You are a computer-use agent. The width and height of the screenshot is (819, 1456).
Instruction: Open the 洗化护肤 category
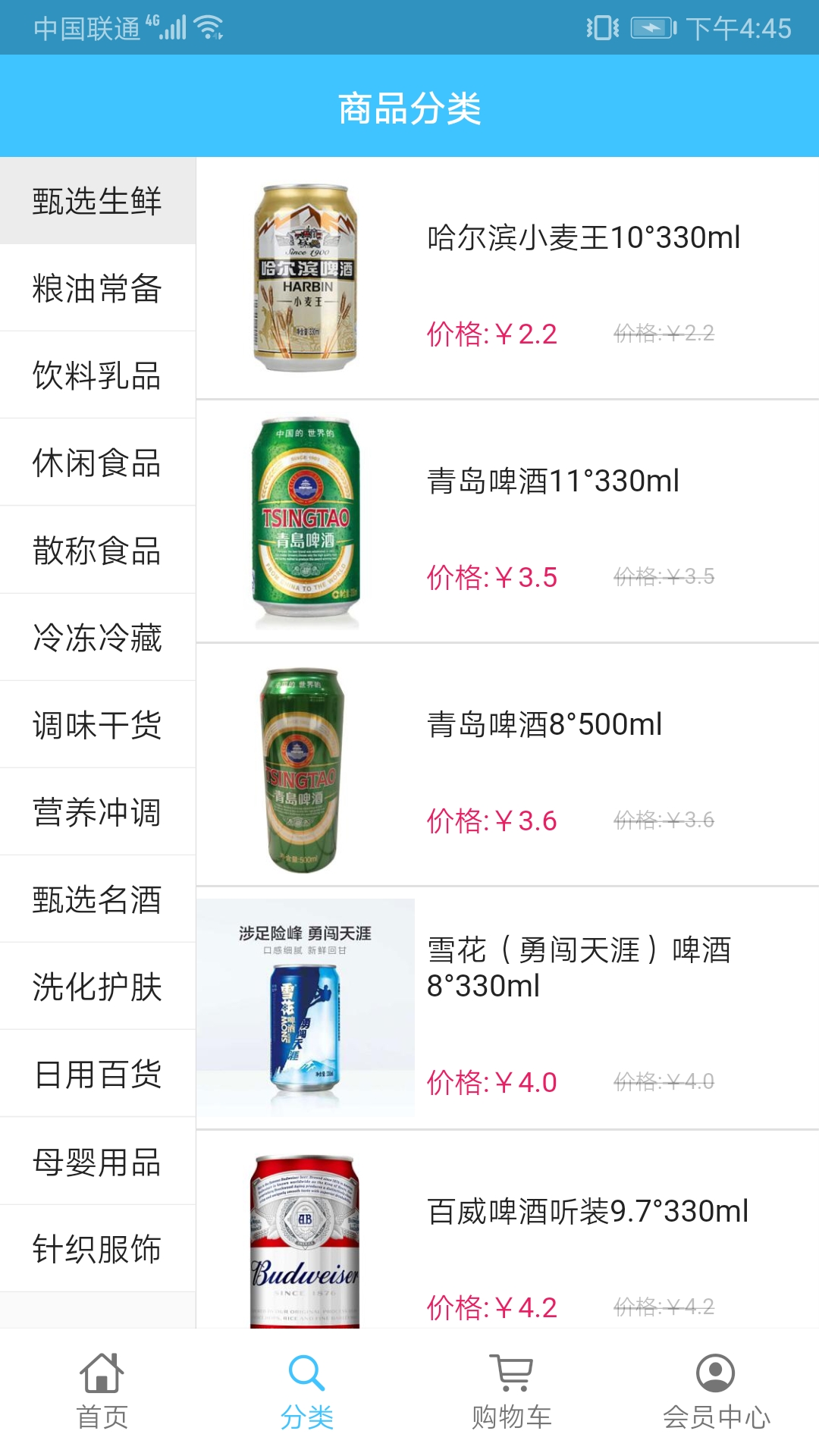coord(97,987)
